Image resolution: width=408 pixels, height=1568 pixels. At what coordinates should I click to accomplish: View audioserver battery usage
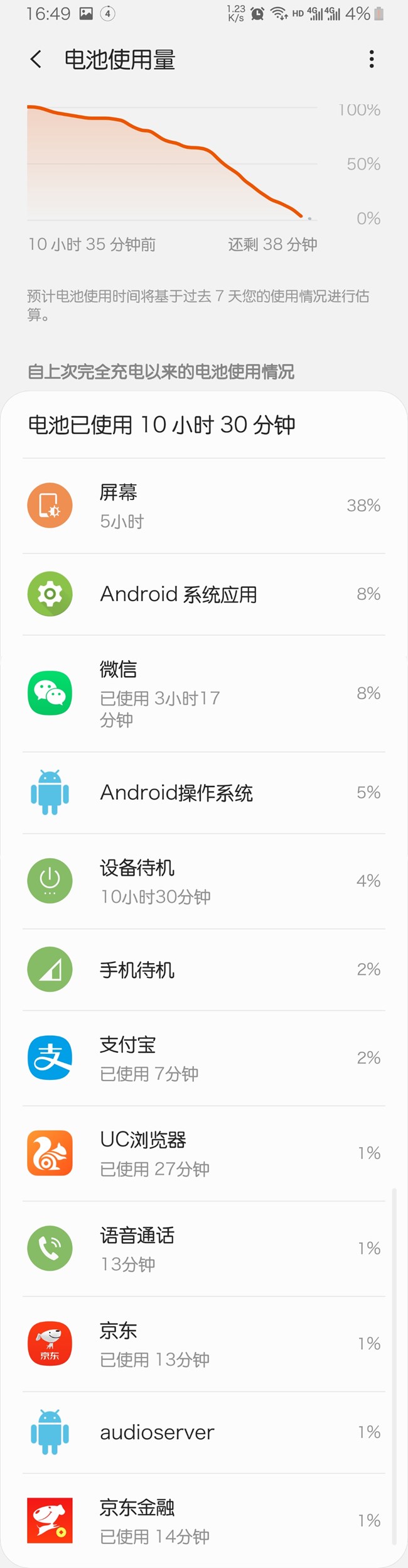click(203, 1432)
